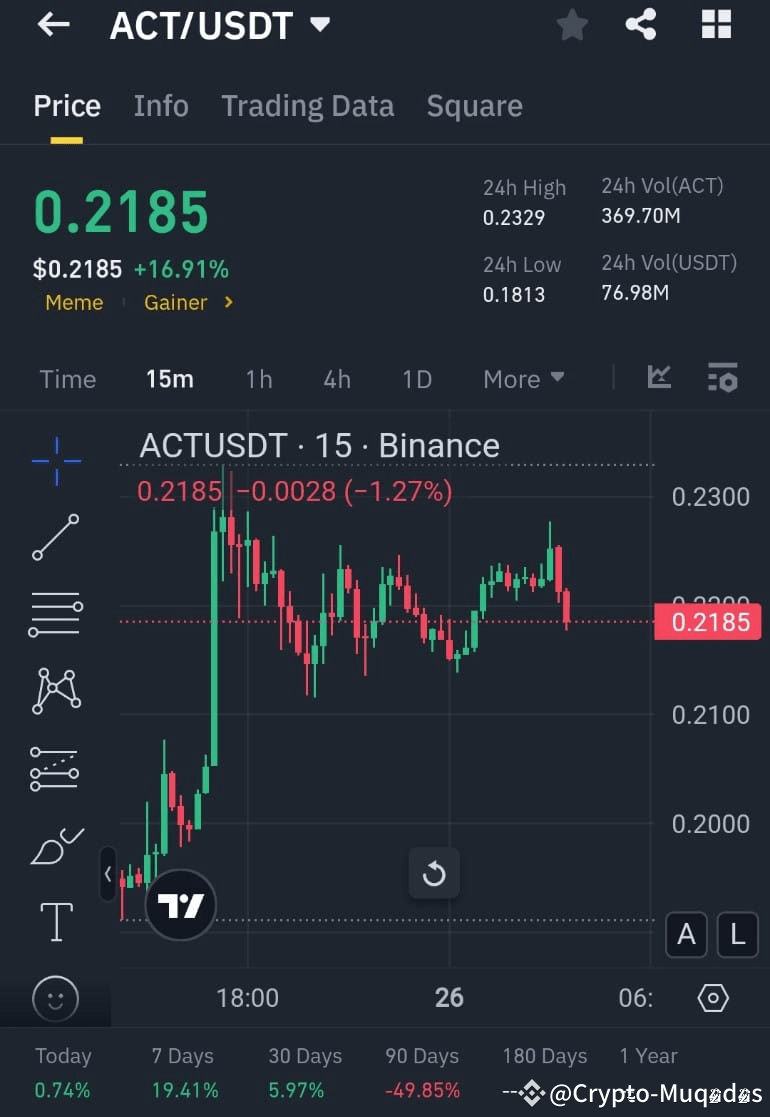Screen dimensions: 770x1117
Task: Open the emoji sticker tool
Action: [x=54, y=999]
